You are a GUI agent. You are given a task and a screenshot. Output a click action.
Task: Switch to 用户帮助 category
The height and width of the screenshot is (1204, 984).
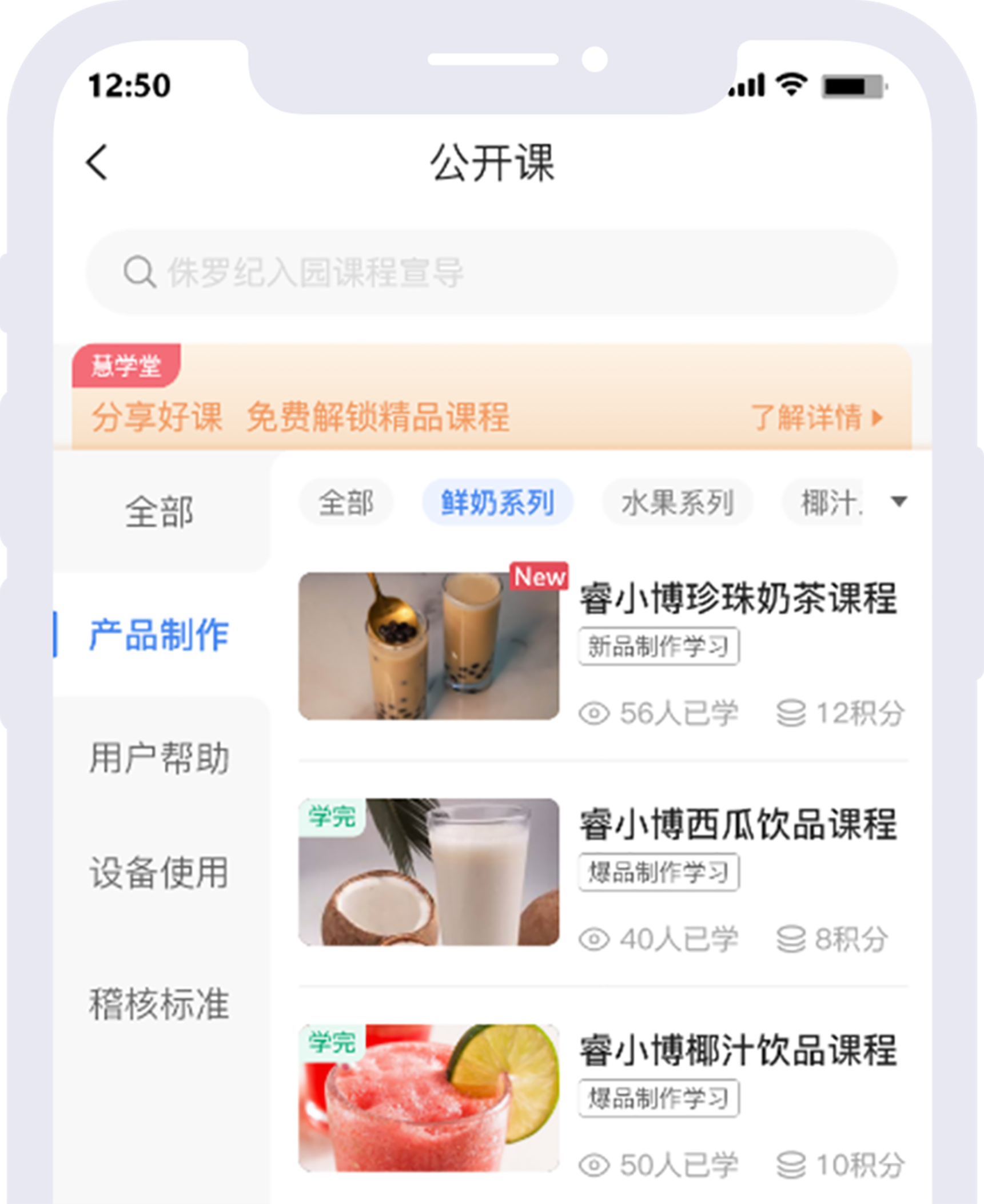(159, 758)
